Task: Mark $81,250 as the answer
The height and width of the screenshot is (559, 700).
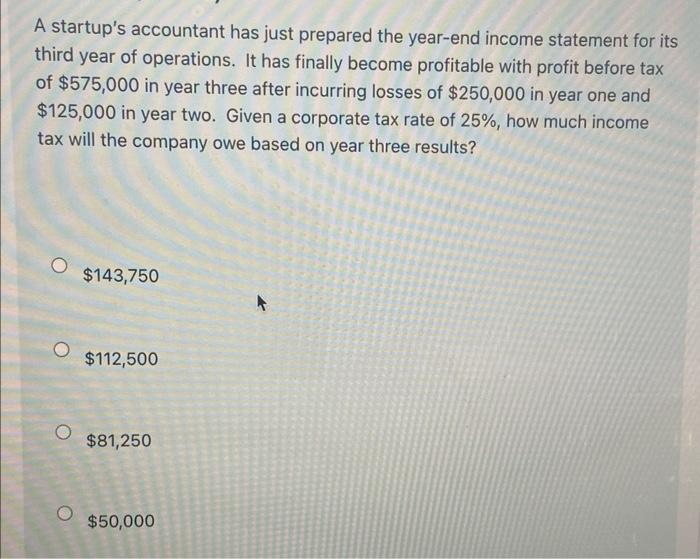Action: coord(64,433)
